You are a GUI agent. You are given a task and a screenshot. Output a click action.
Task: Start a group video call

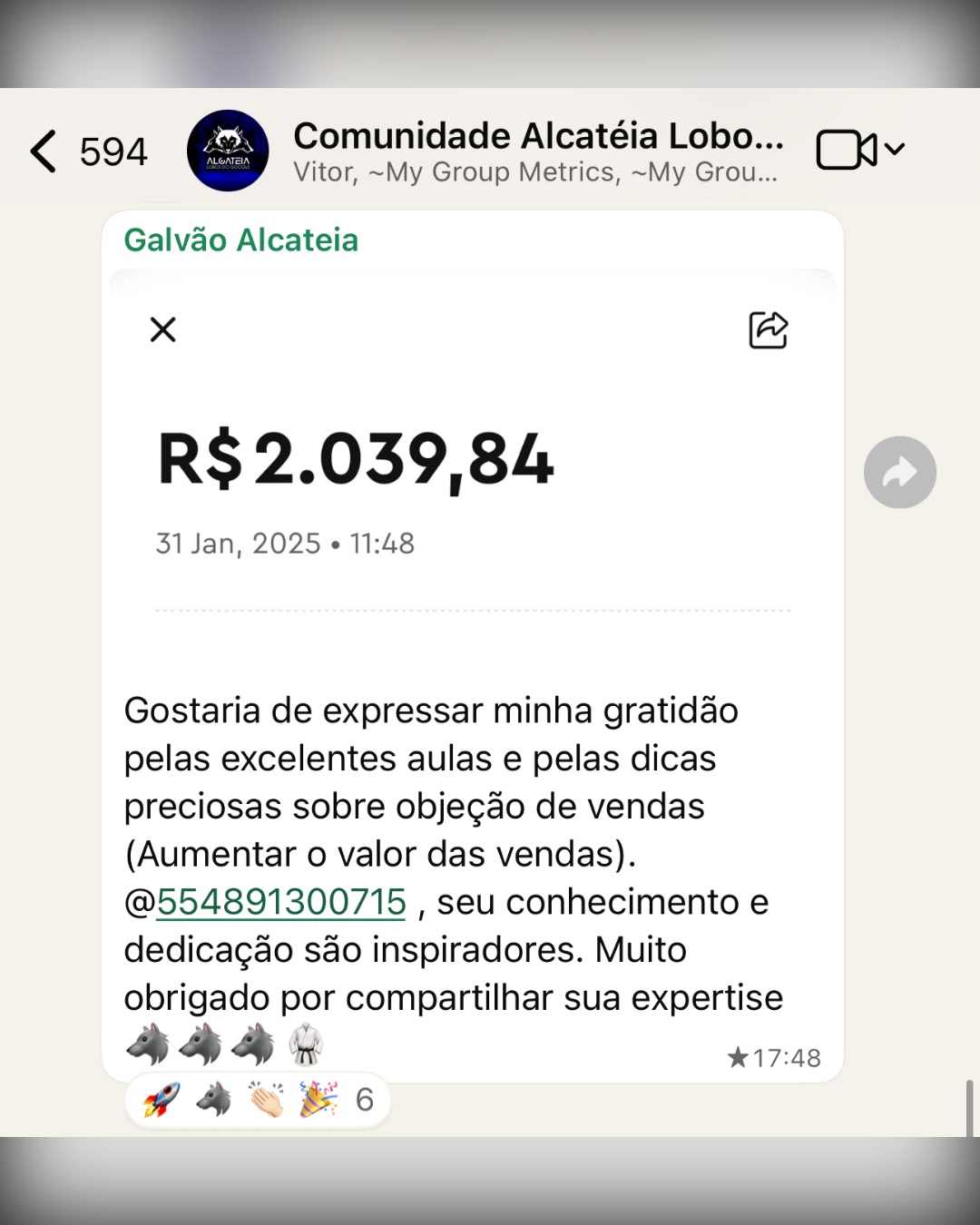(x=846, y=151)
